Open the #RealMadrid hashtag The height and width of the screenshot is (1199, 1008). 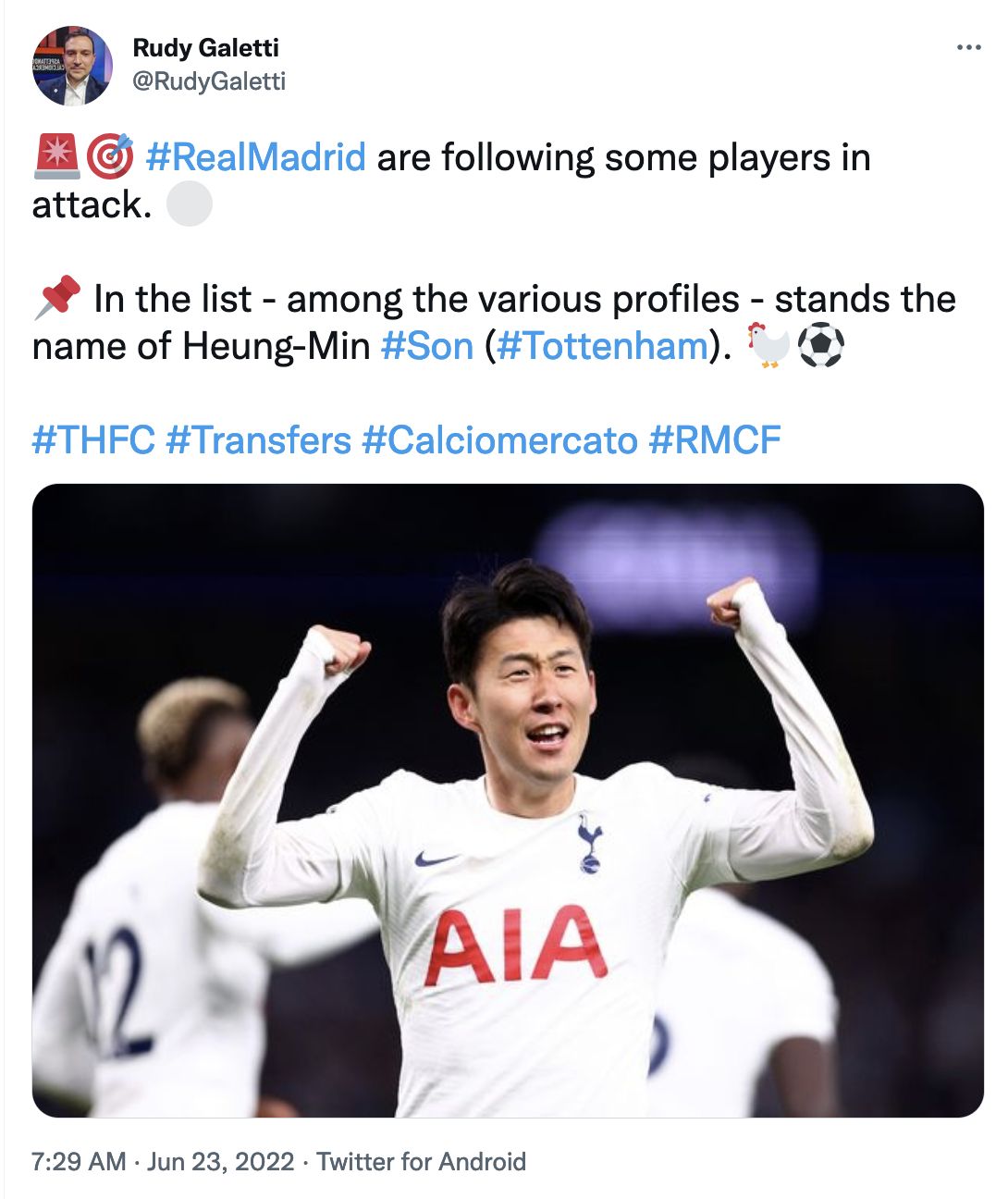point(255,157)
